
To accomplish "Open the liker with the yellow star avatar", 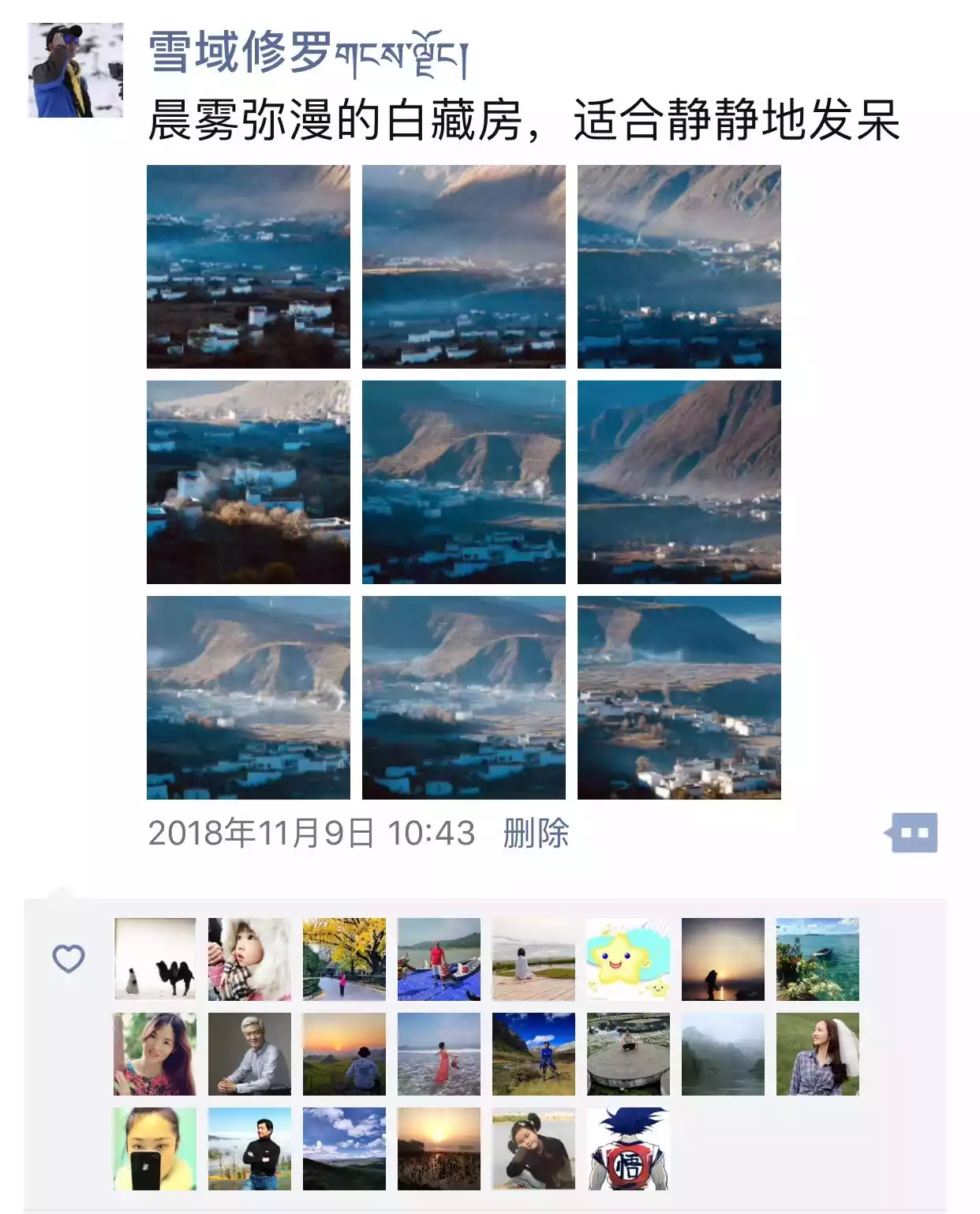I will tap(628, 959).
